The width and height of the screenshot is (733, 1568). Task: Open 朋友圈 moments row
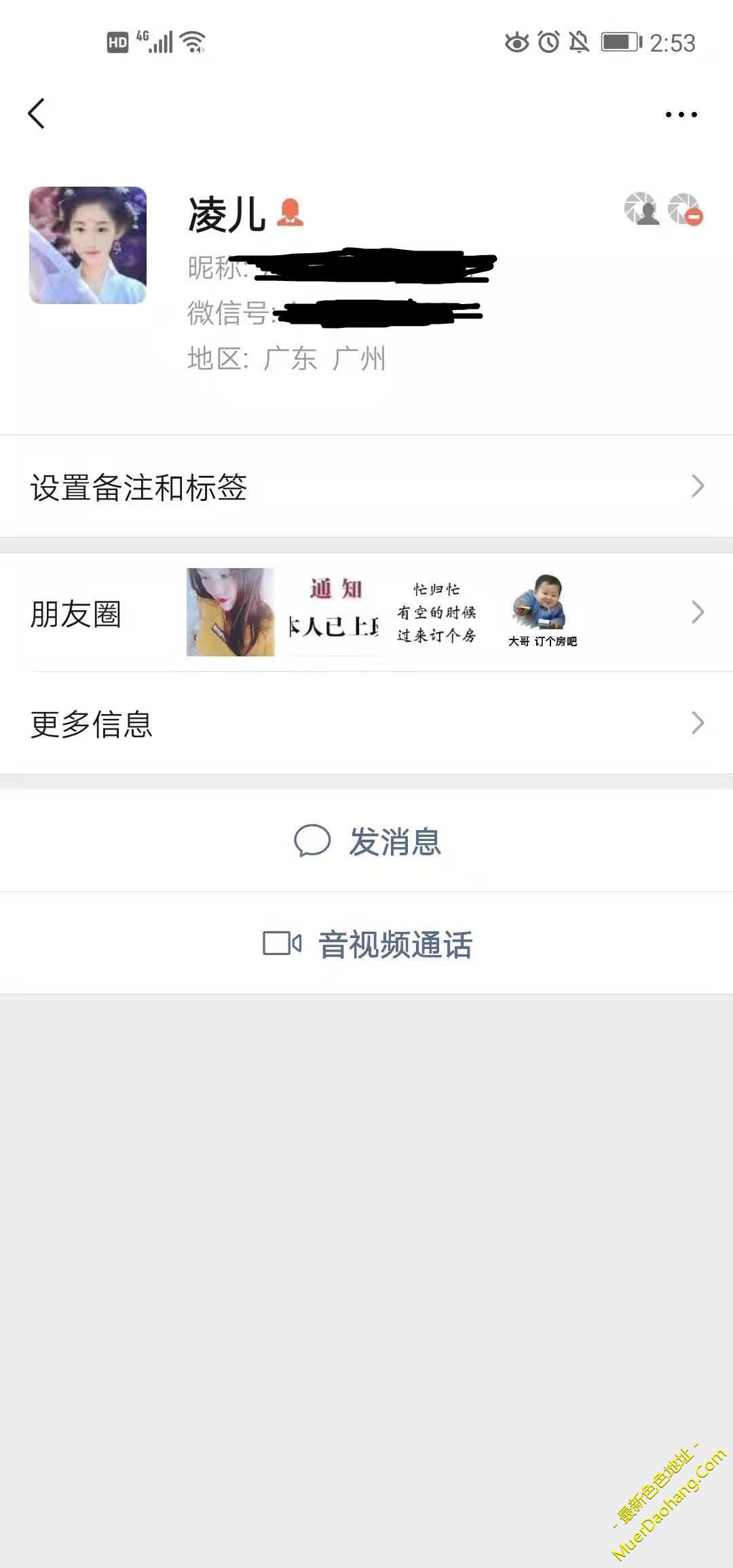click(366, 613)
